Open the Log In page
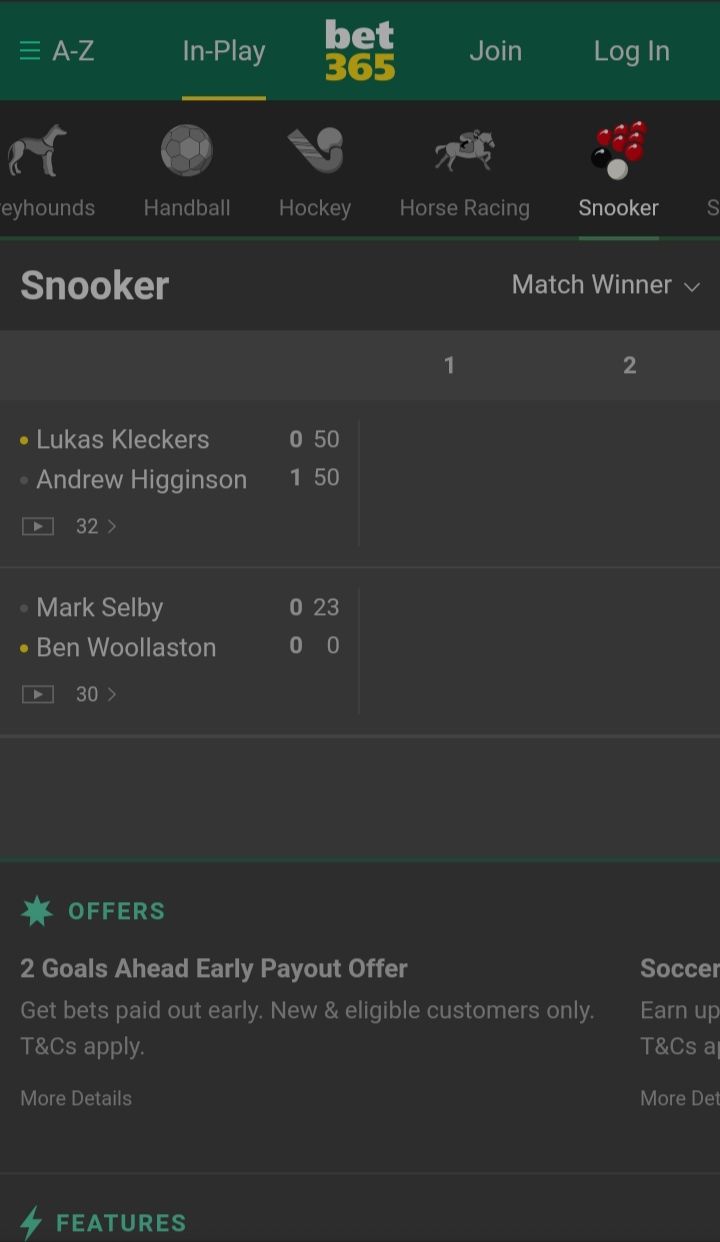Screen dimensions: 720x1242 (631, 51)
